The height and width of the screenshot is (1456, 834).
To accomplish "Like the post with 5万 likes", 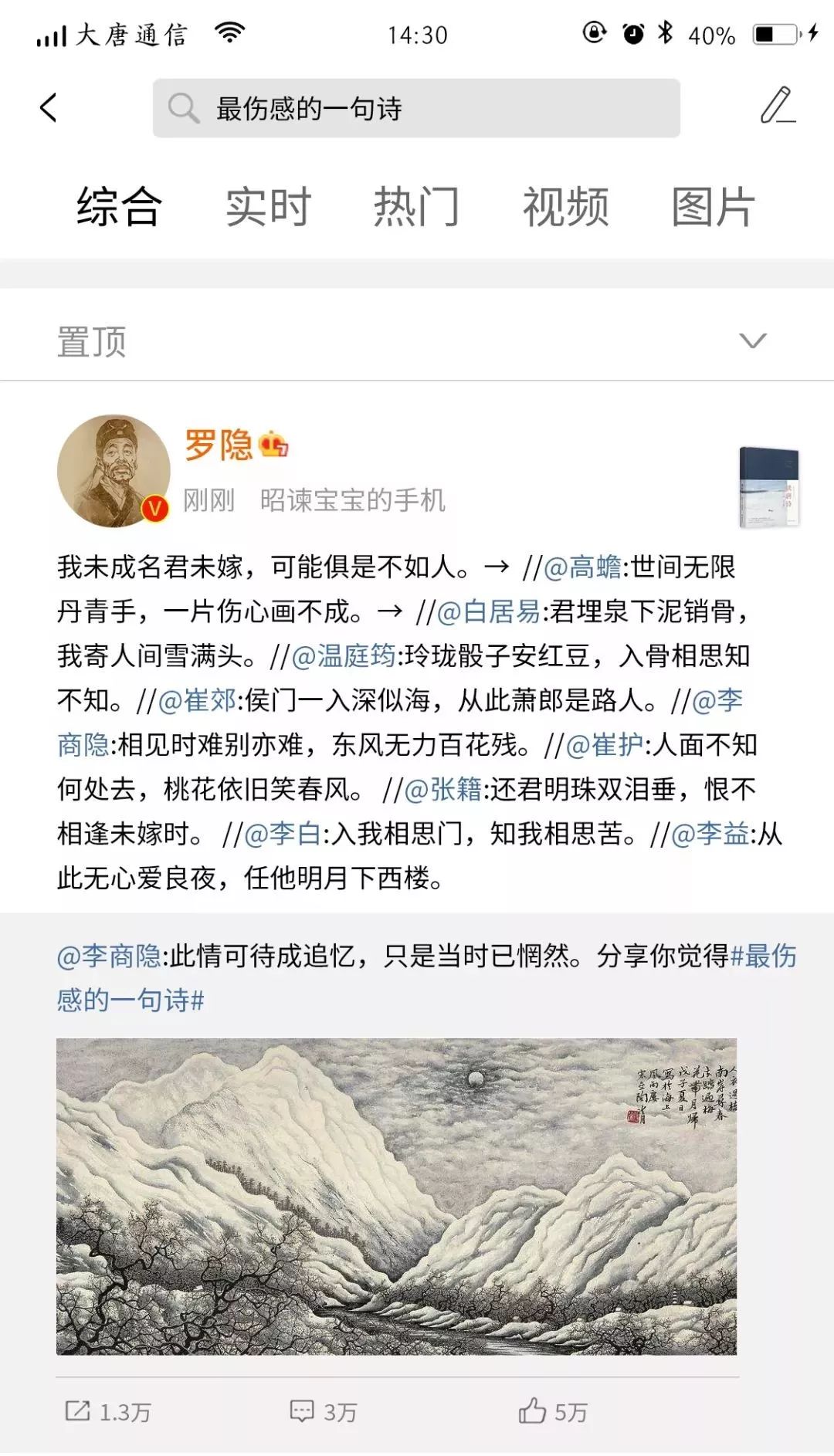I will click(552, 1412).
